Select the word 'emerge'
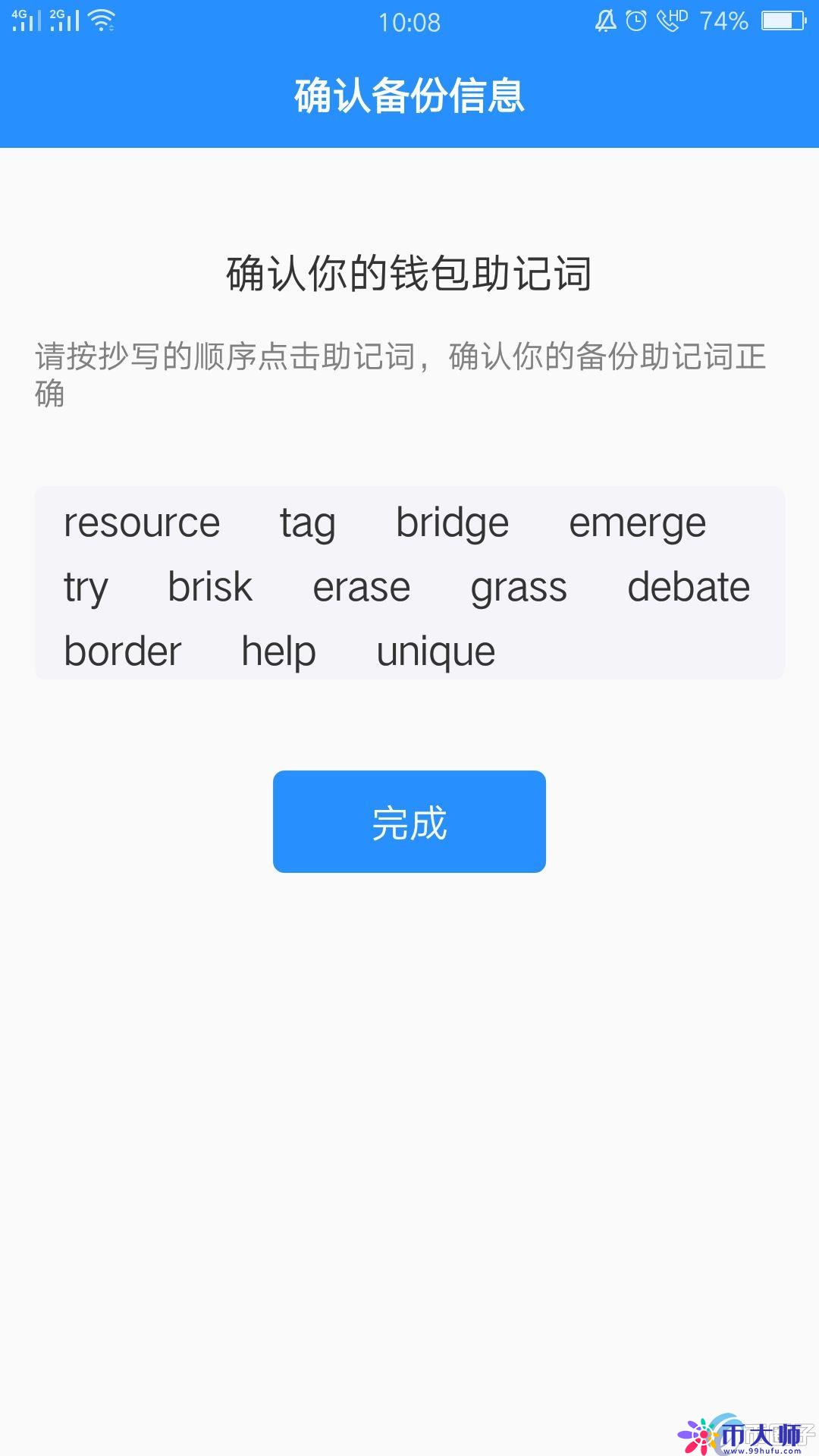Image resolution: width=819 pixels, height=1456 pixels. point(637,522)
